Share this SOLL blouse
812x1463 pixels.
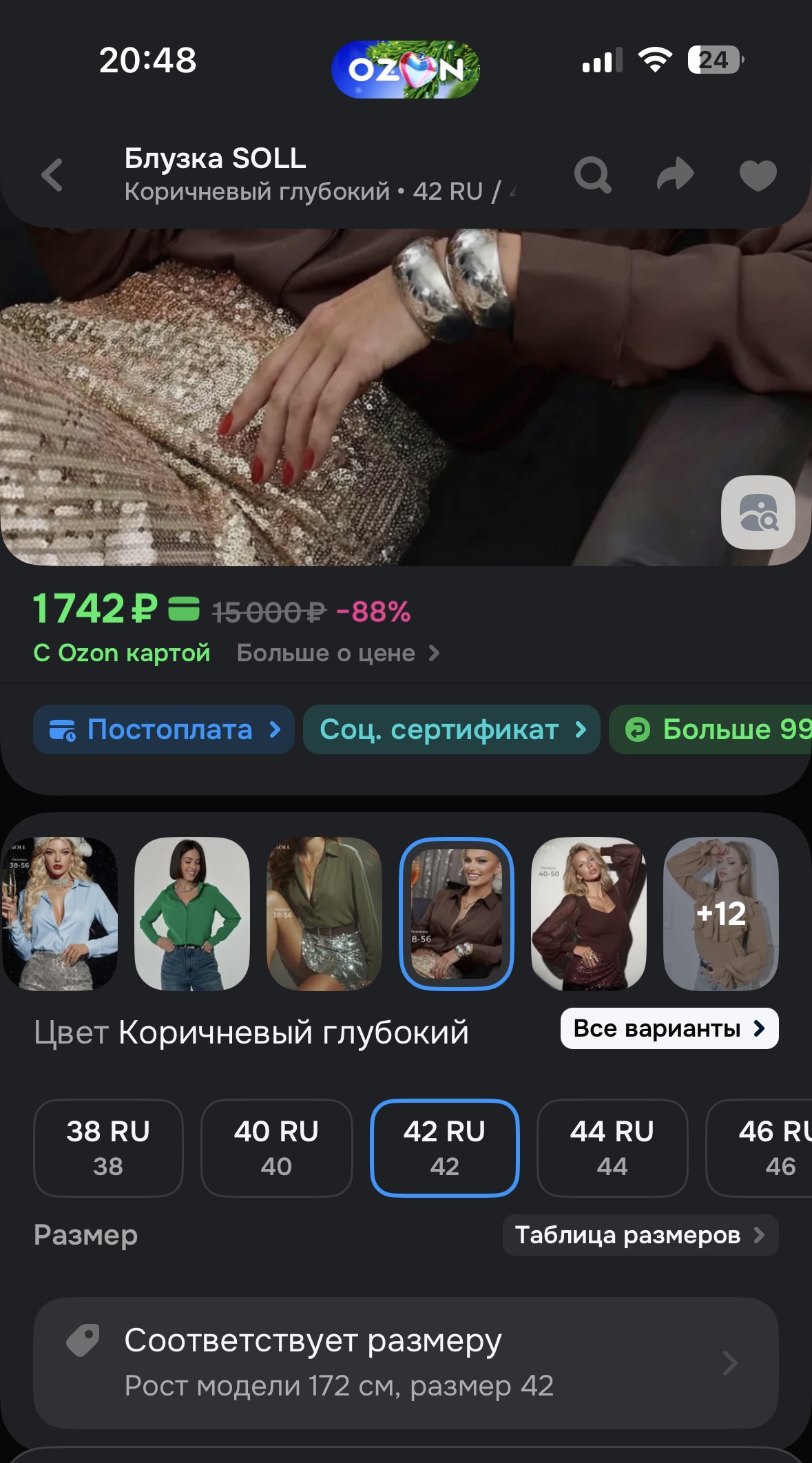pyautogui.click(x=675, y=174)
